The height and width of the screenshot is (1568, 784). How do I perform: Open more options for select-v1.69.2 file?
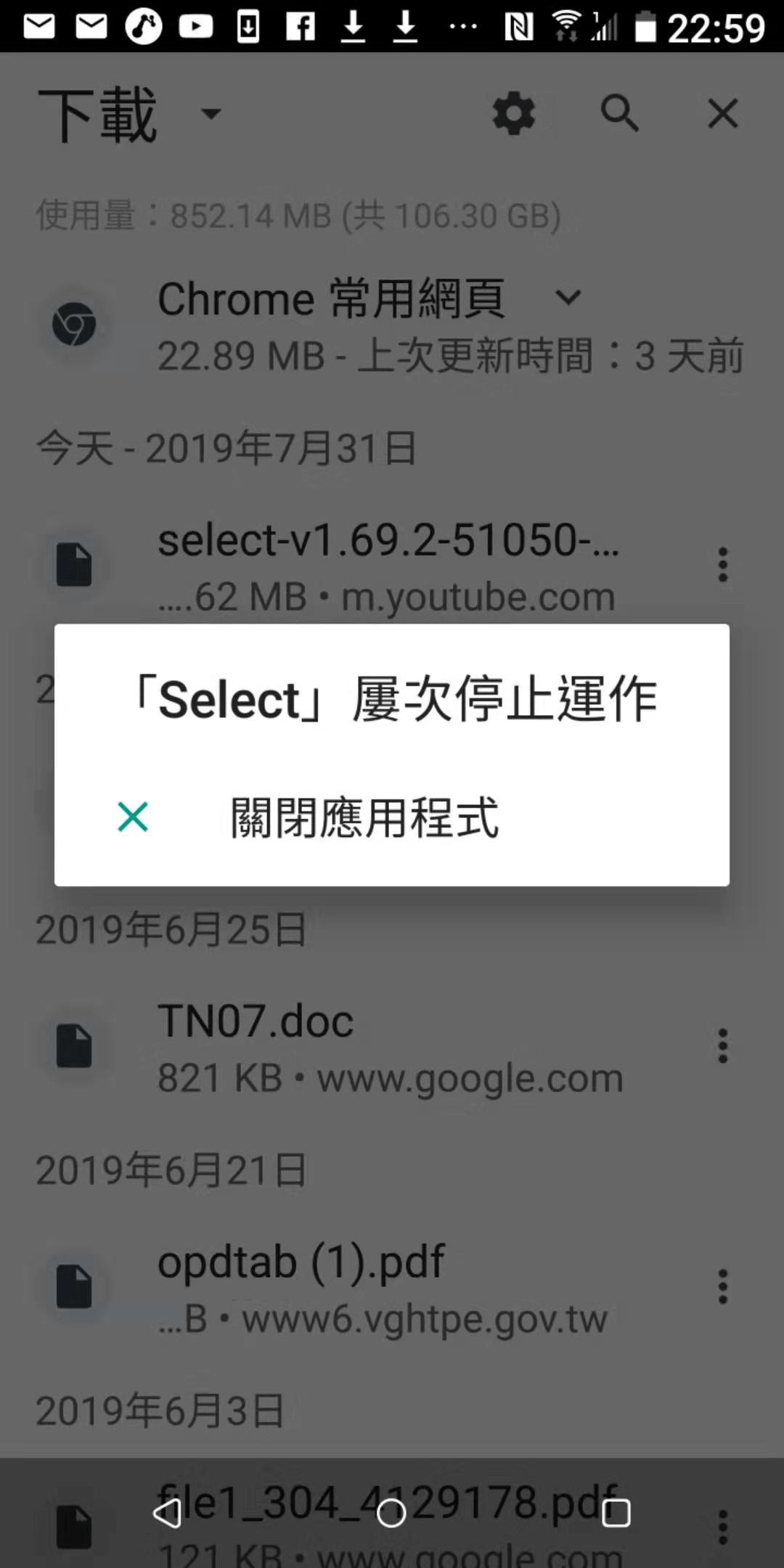click(x=722, y=565)
